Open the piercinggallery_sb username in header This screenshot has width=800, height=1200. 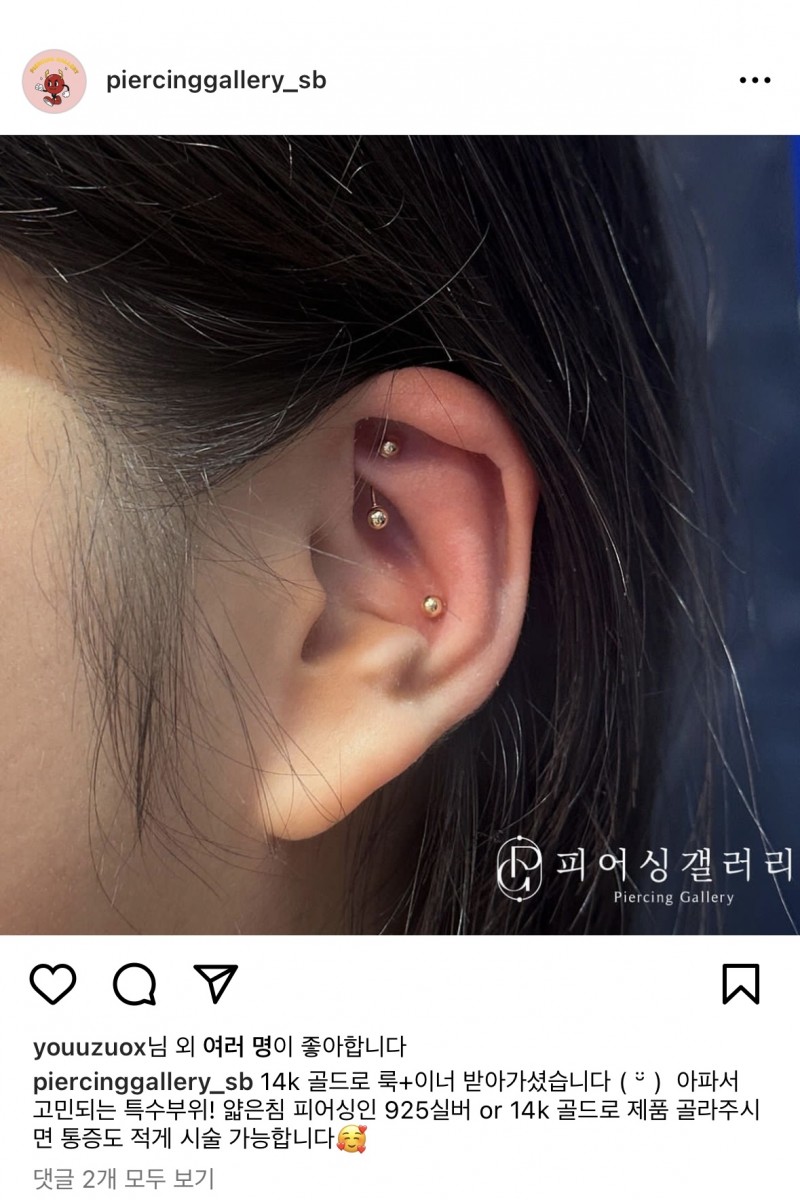pos(216,81)
